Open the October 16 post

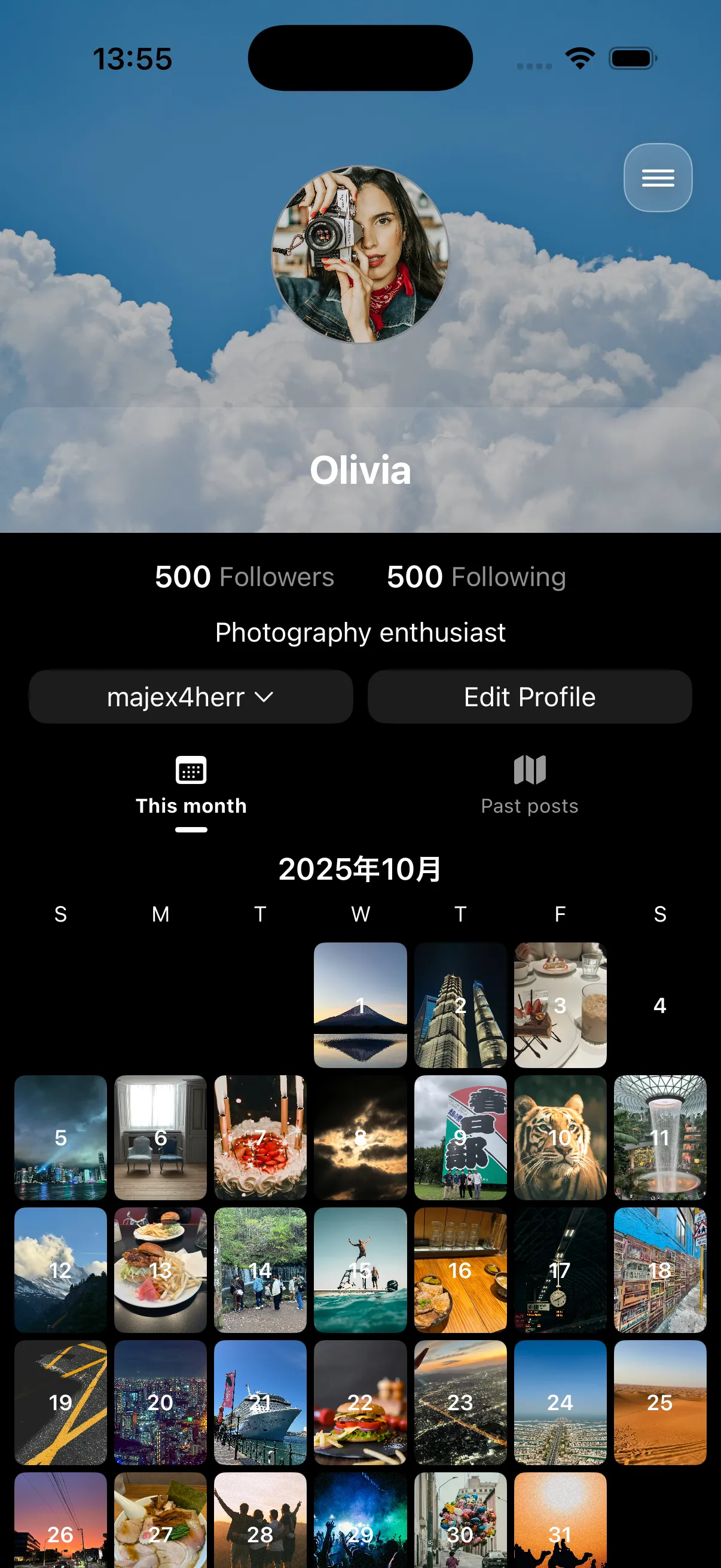coord(460,1270)
